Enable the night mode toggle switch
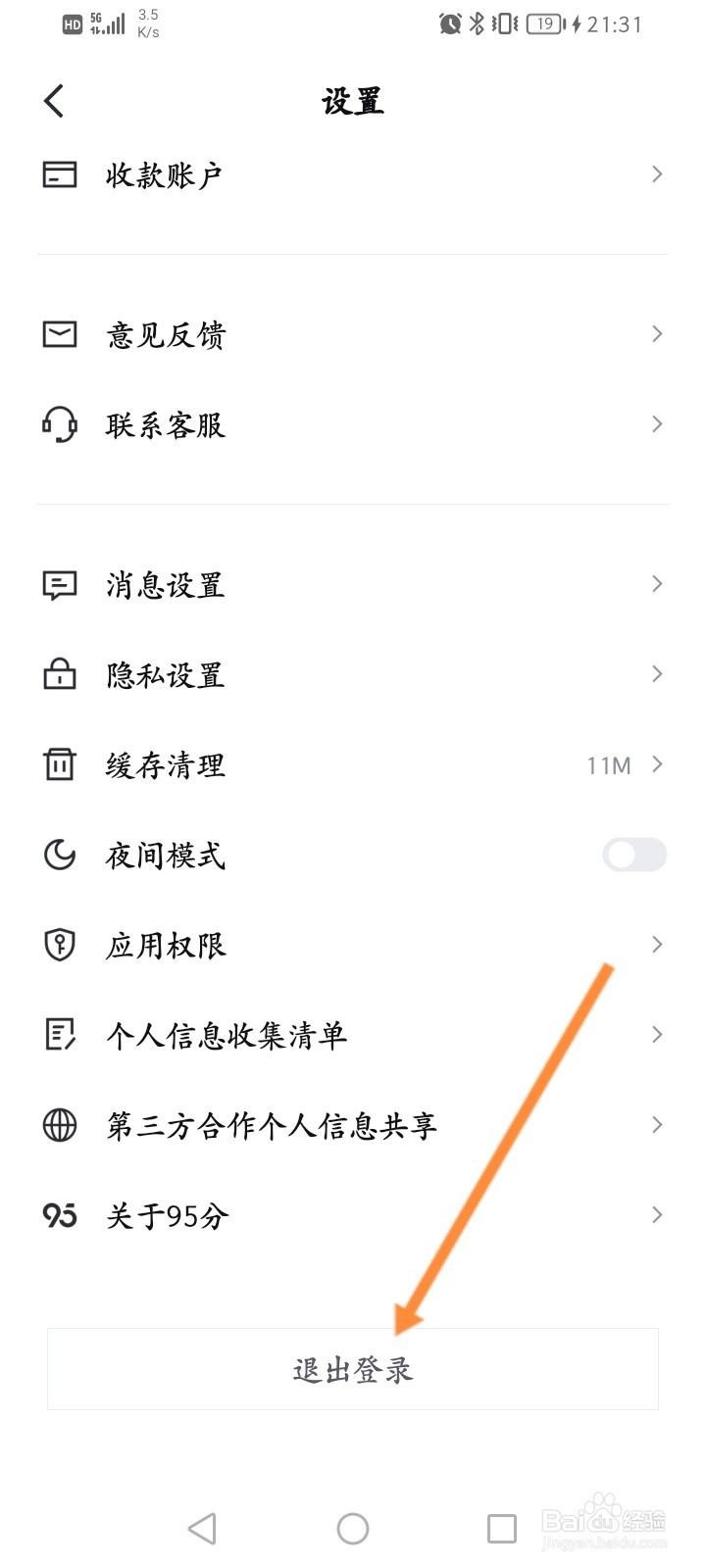Viewport: 706px width, 1568px height. tap(633, 855)
